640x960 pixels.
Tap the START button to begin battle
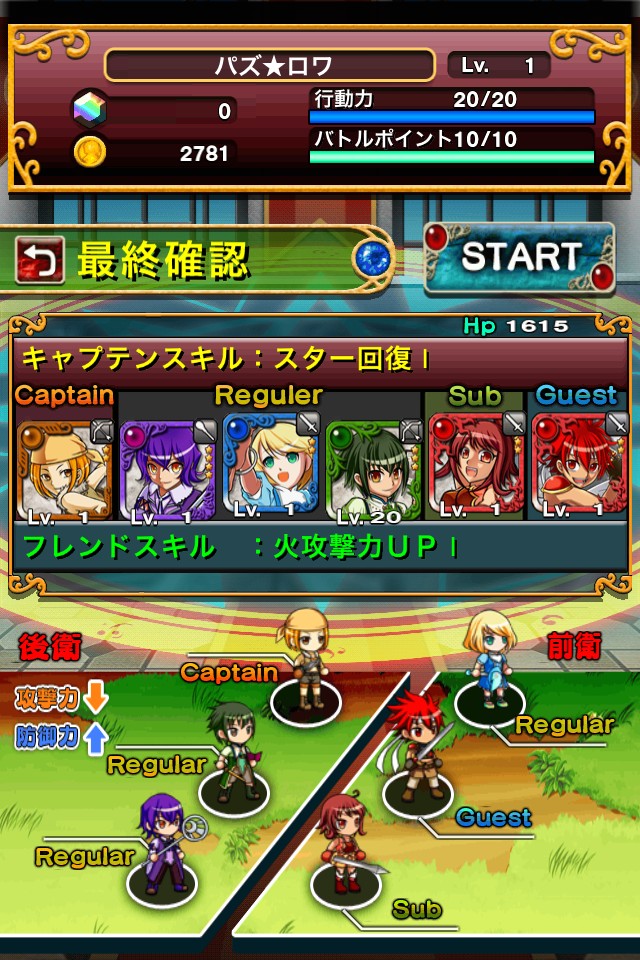(519, 258)
